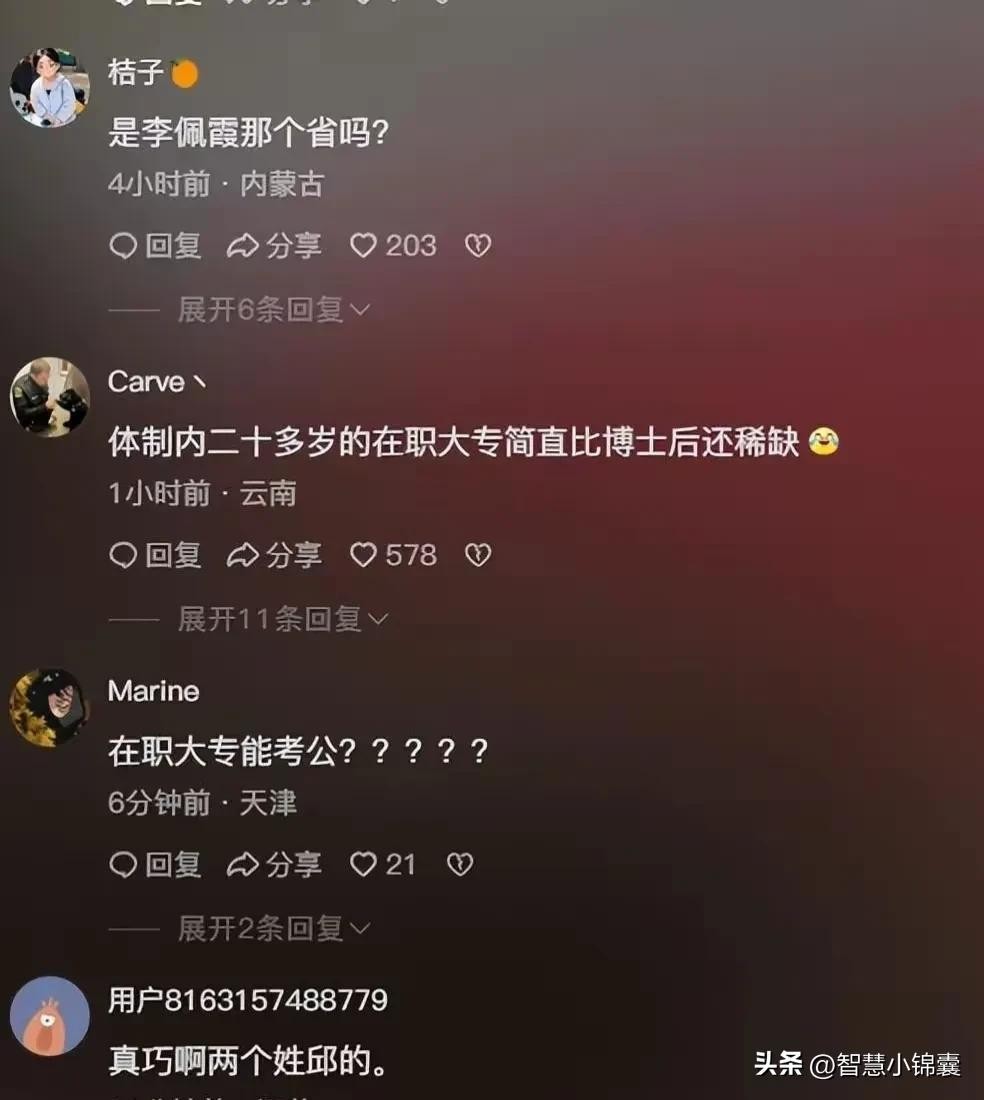The image size is (984, 1100).
Task: Expand 11 replies under Carve's comment
Action: tap(281, 619)
